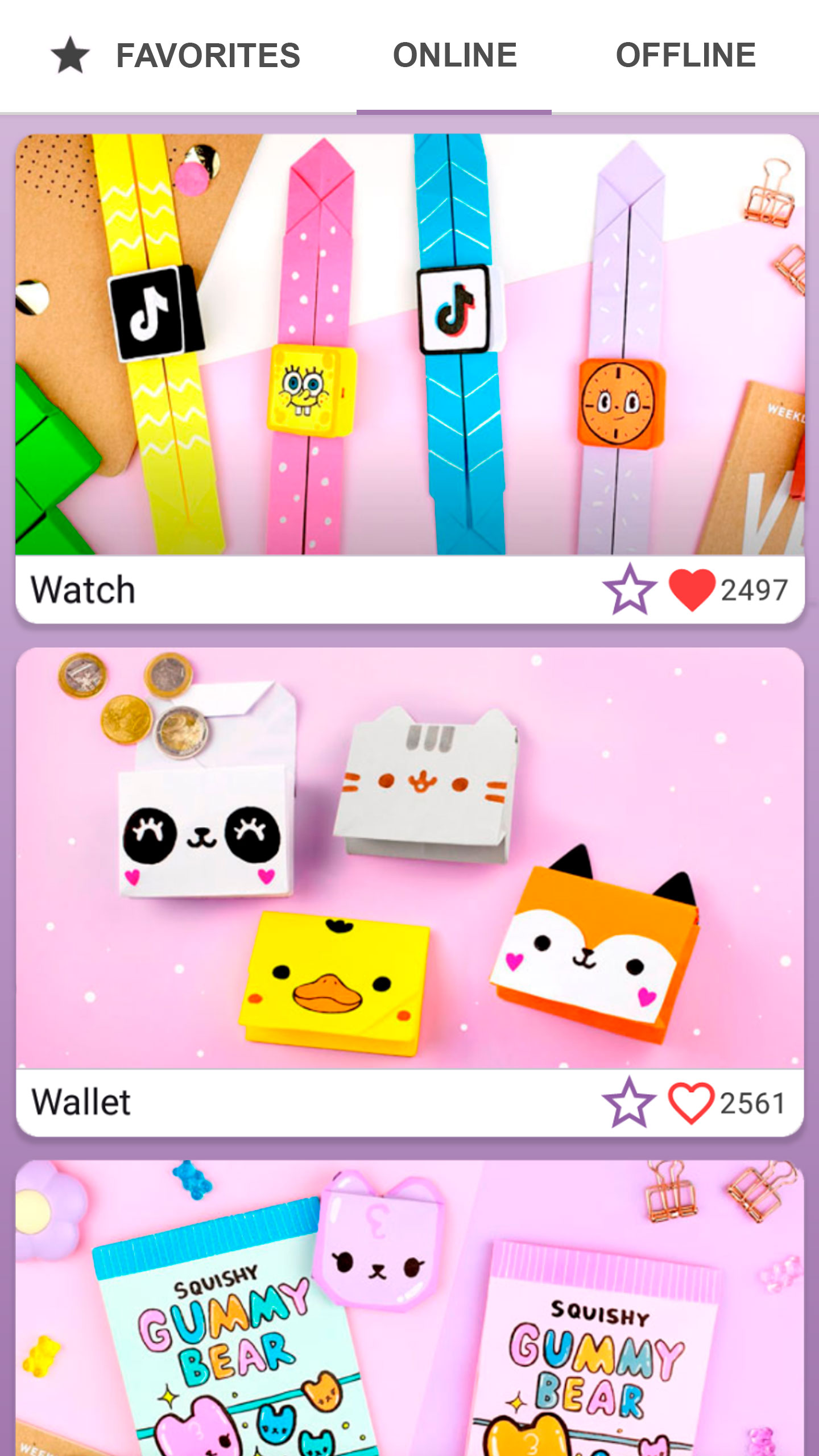Add Watch to favorites with the star
This screenshot has width=819, height=1456.
click(630, 590)
